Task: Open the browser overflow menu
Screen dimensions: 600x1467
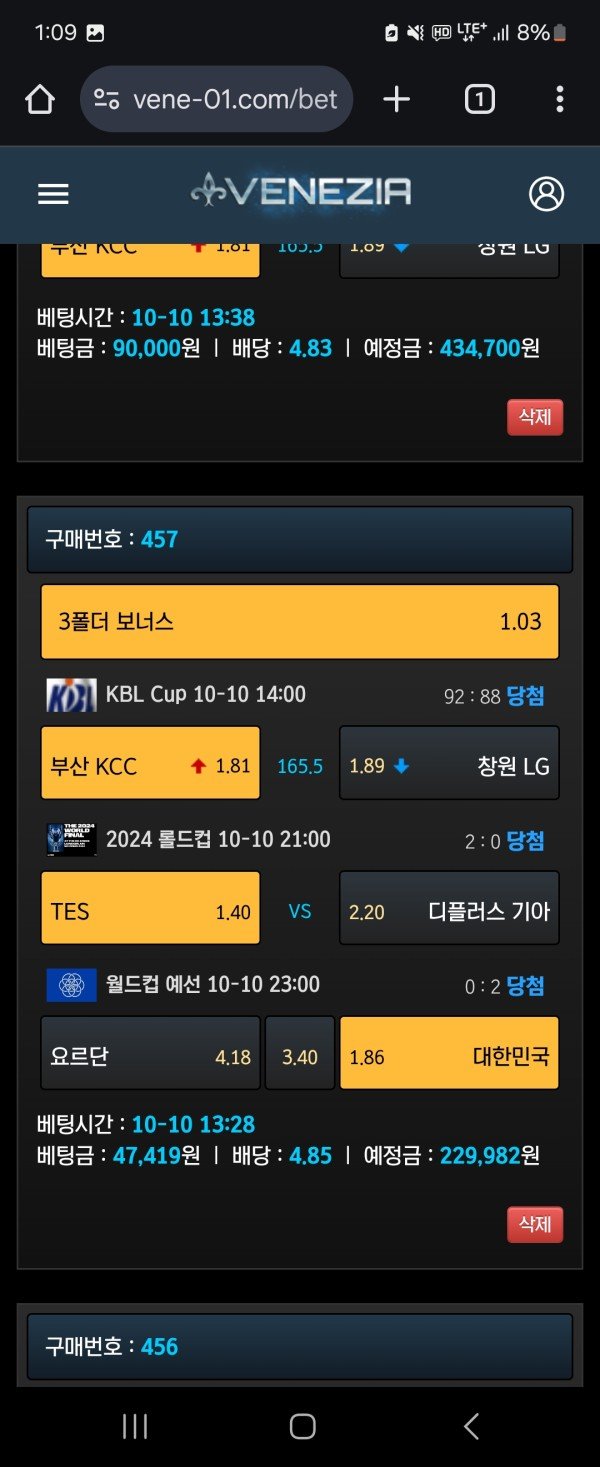Action: (x=559, y=99)
